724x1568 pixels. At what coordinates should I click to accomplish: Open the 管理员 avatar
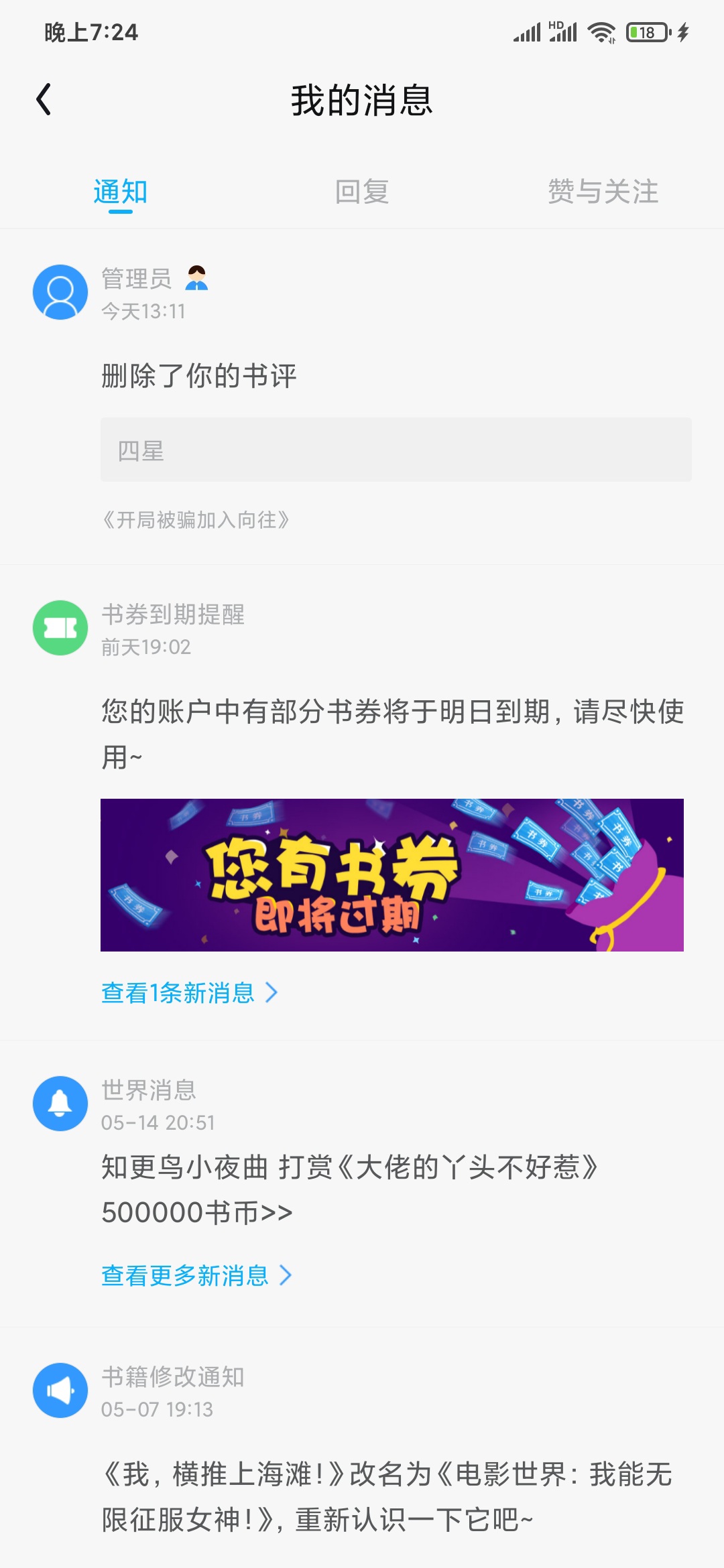(x=60, y=292)
